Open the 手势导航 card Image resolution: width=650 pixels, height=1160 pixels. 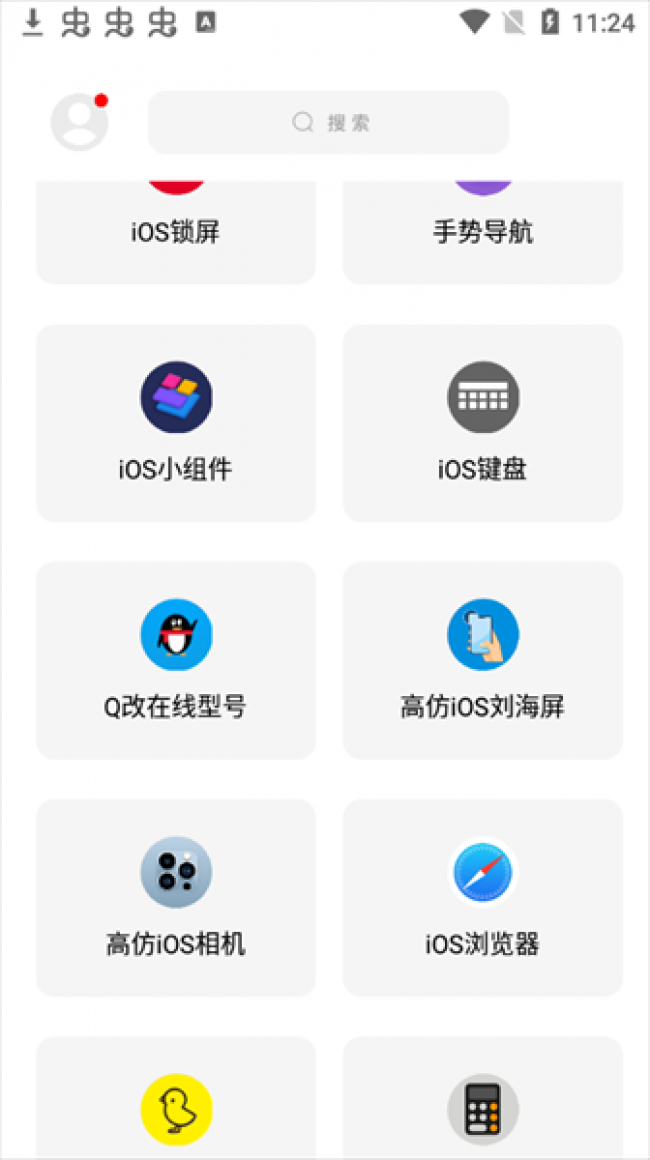[x=483, y=232]
